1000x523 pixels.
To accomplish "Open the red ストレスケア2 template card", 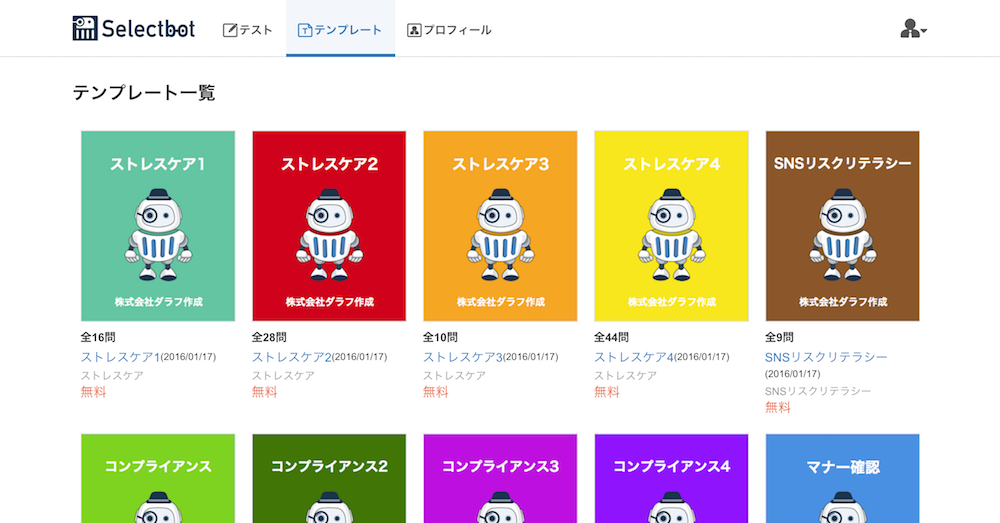I will tap(329, 226).
